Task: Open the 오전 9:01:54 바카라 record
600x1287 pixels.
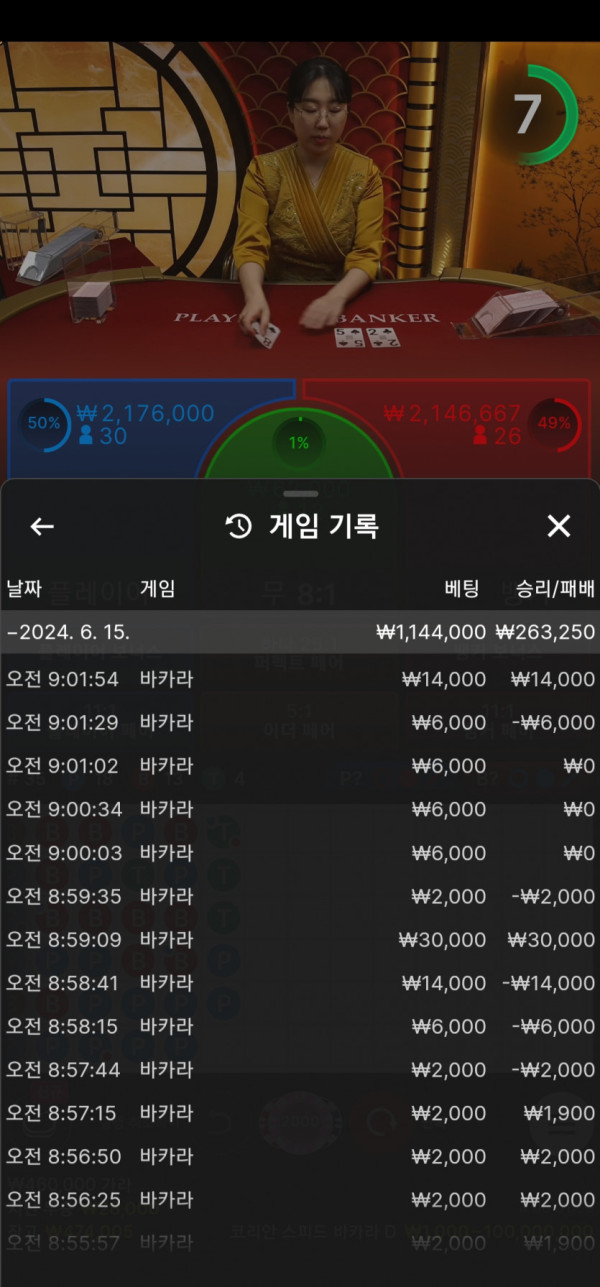Action: click(300, 680)
